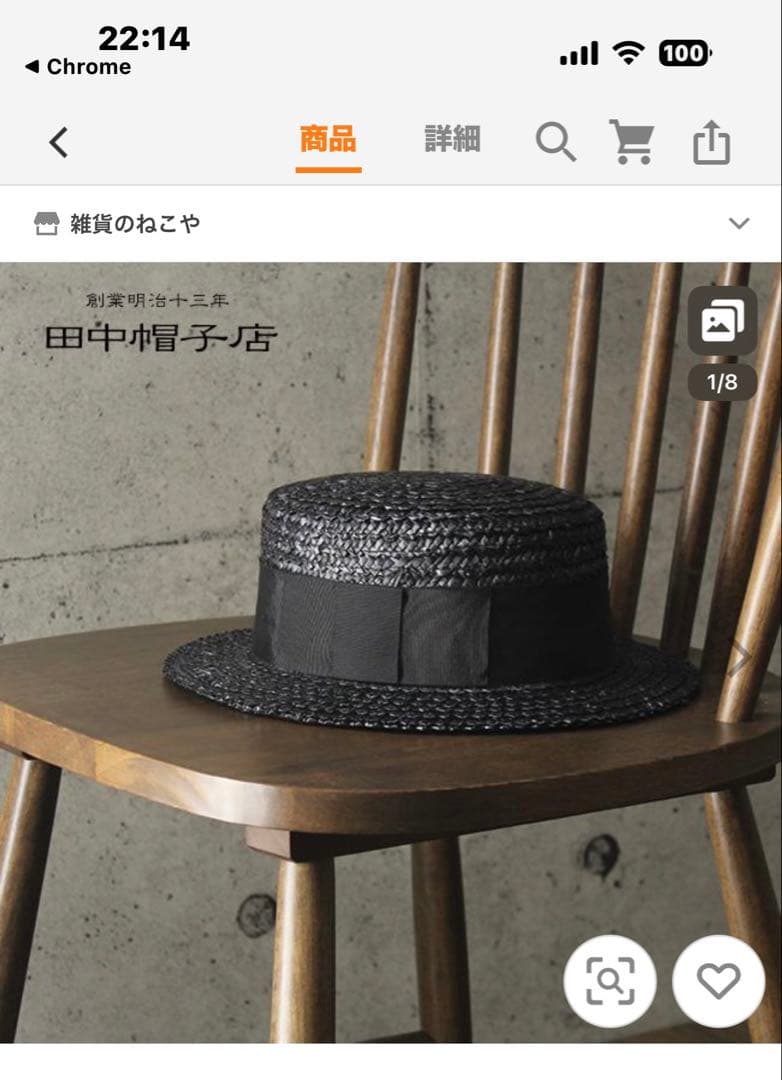
Task: Add this hat to favorites
Action: point(718,981)
